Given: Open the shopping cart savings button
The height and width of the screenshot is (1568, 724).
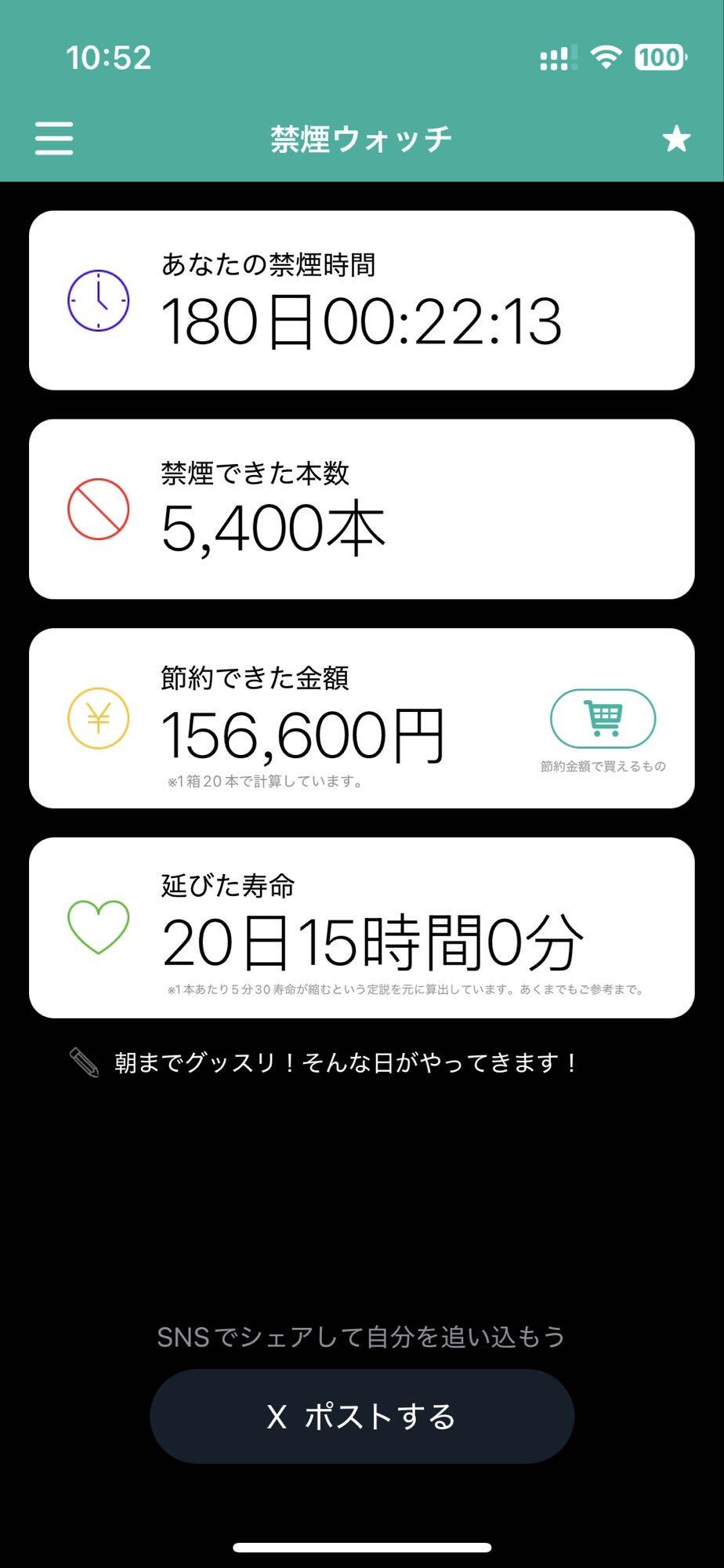Looking at the screenshot, I should pos(603,718).
